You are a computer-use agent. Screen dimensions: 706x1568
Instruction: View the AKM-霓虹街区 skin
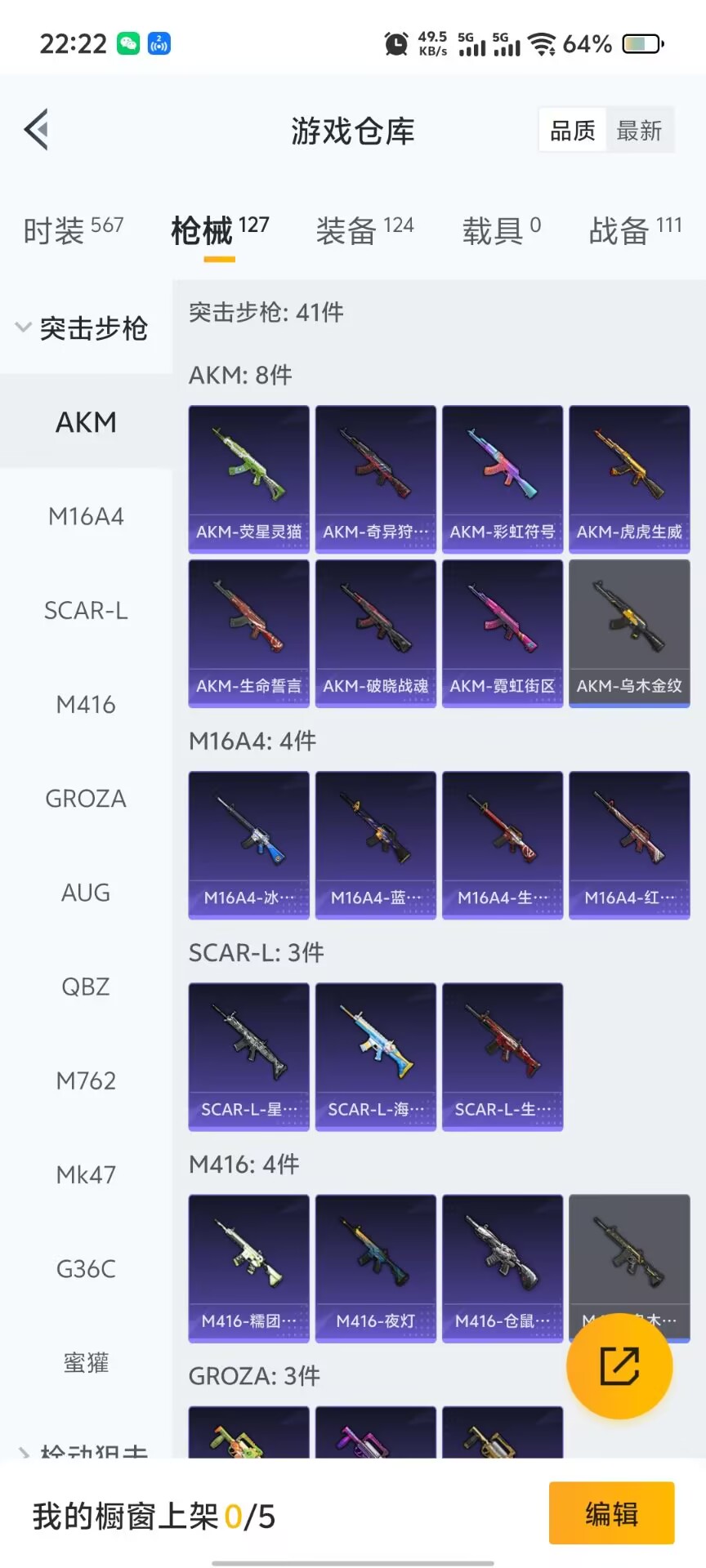coord(503,633)
